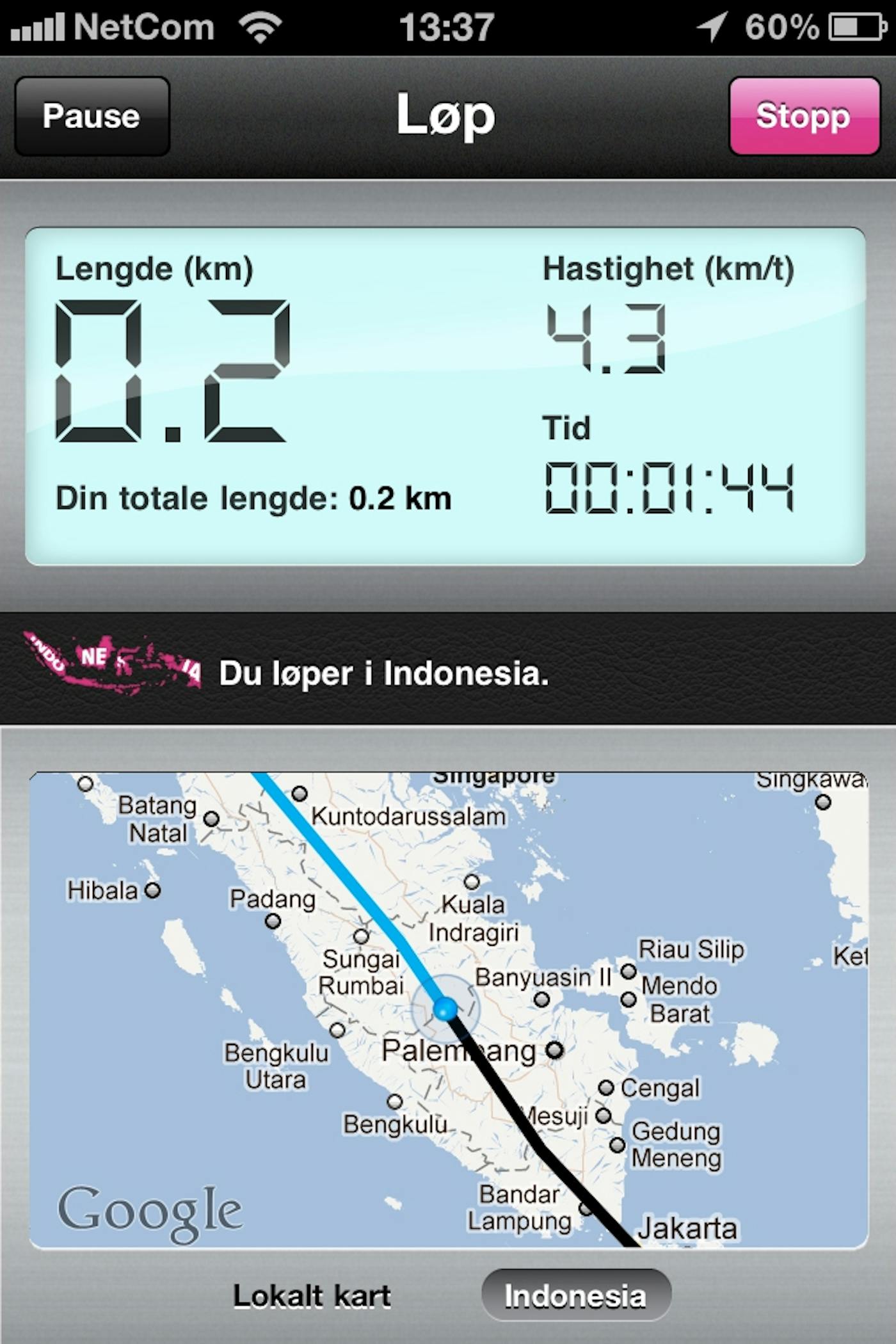Switch to Lokalt kart view
896x1344 pixels.
[312, 1296]
